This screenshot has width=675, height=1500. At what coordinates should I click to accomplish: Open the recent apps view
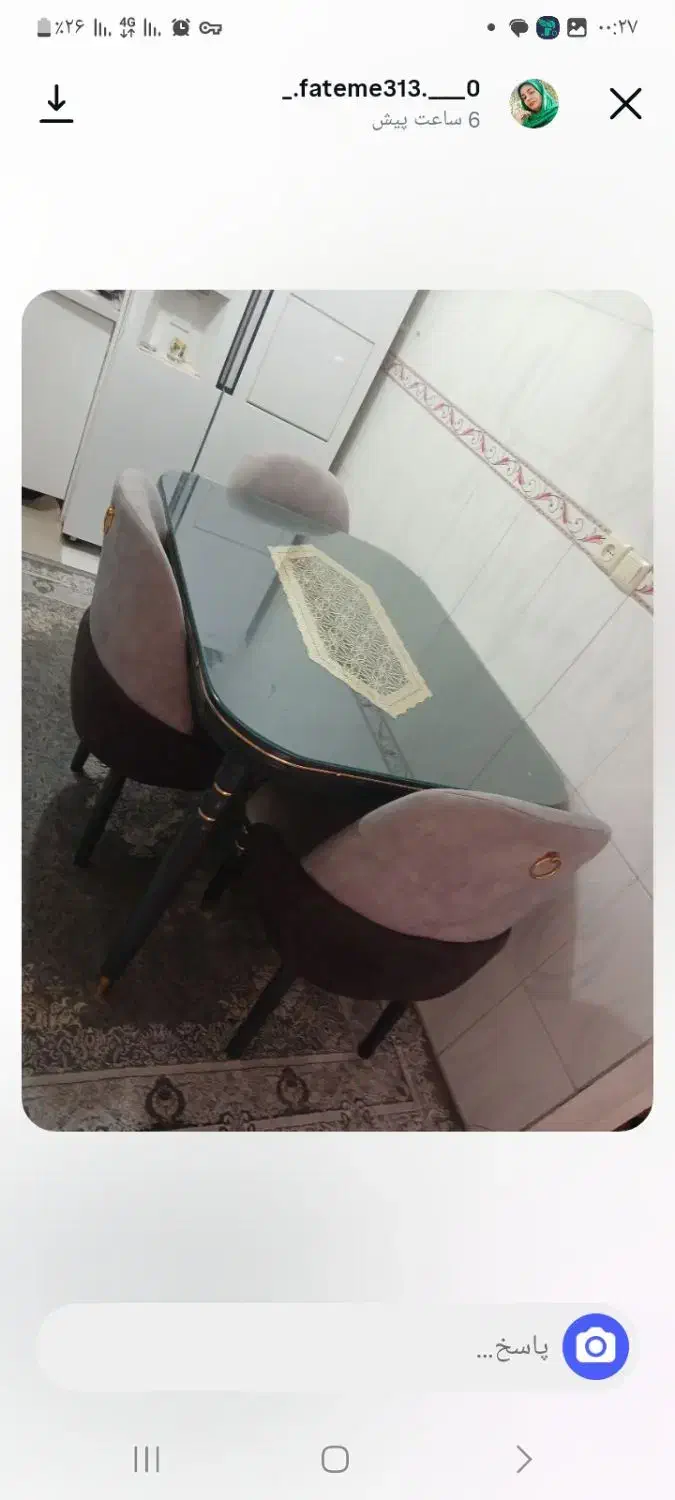click(147, 1459)
